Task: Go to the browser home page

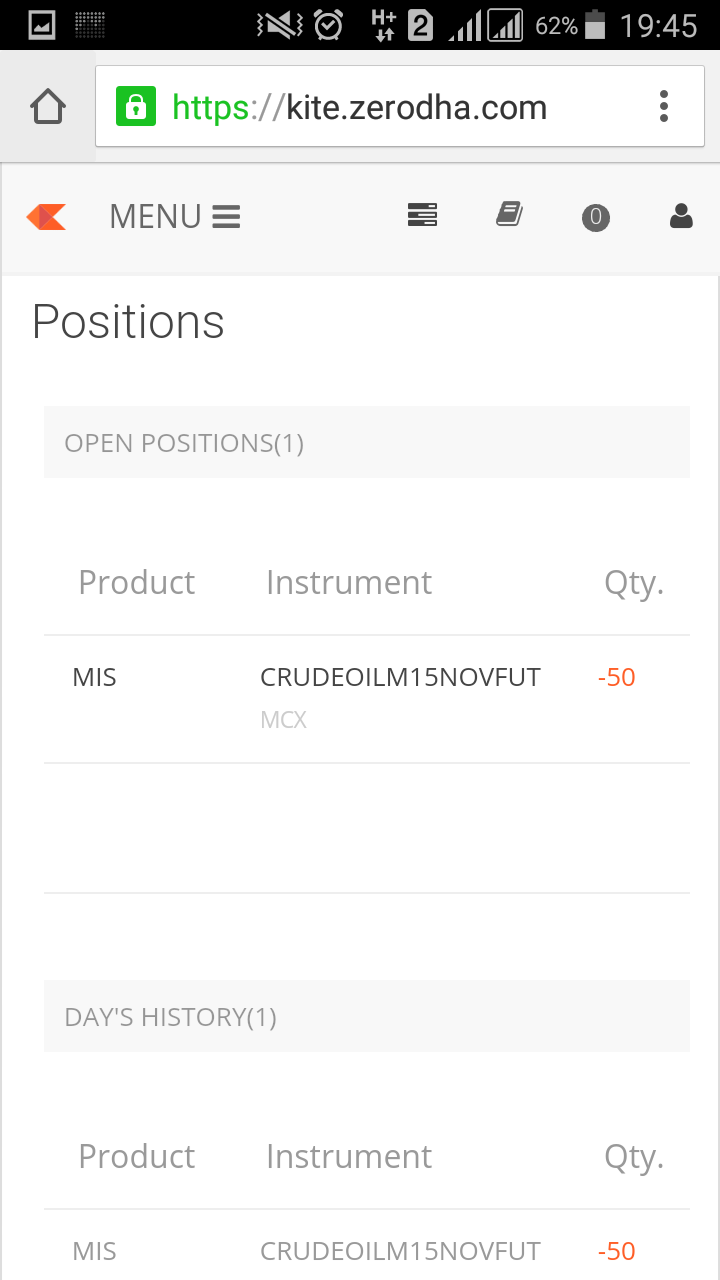Action: pyautogui.click(x=48, y=106)
